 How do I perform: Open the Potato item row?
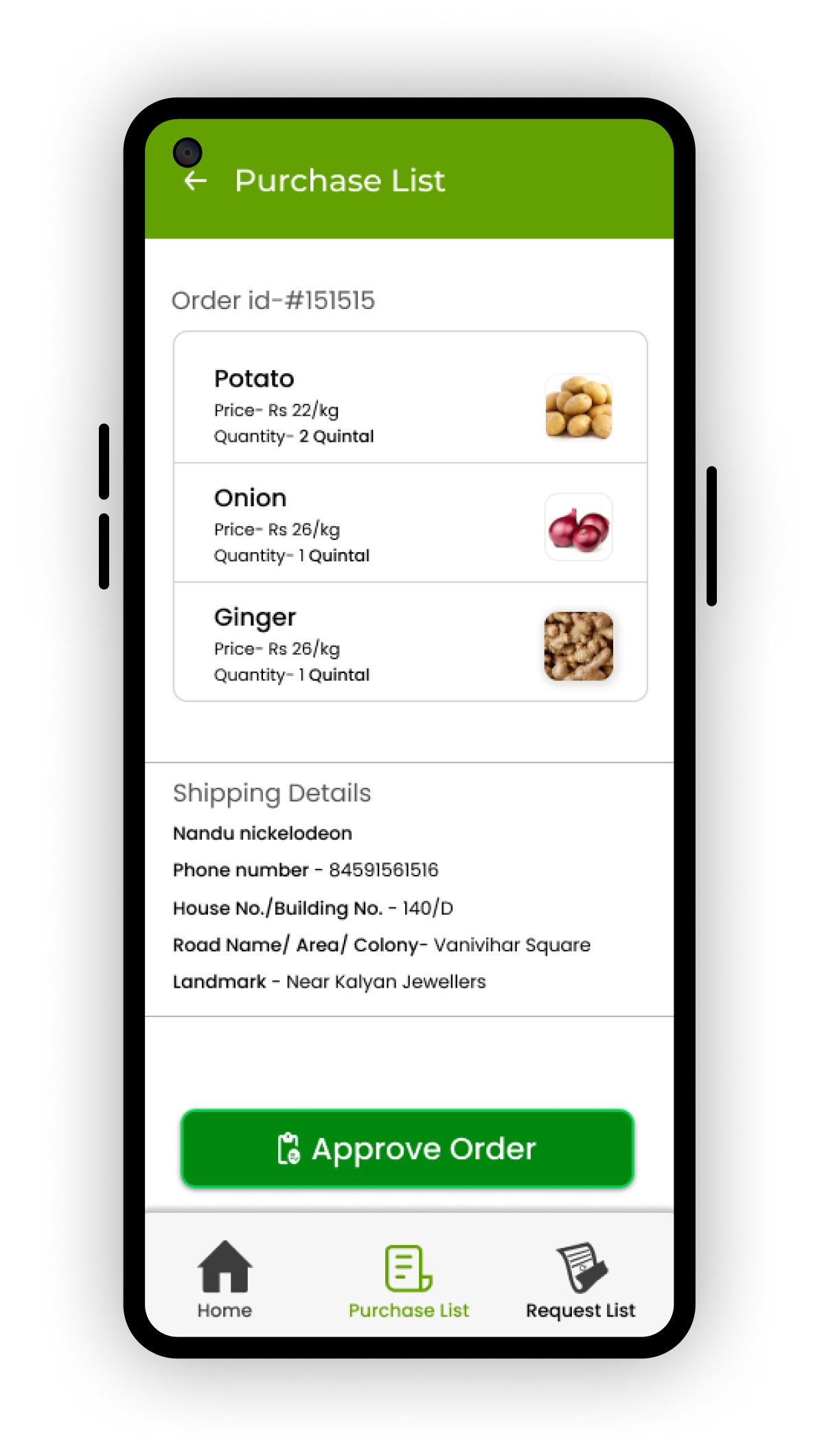pos(411,398)
